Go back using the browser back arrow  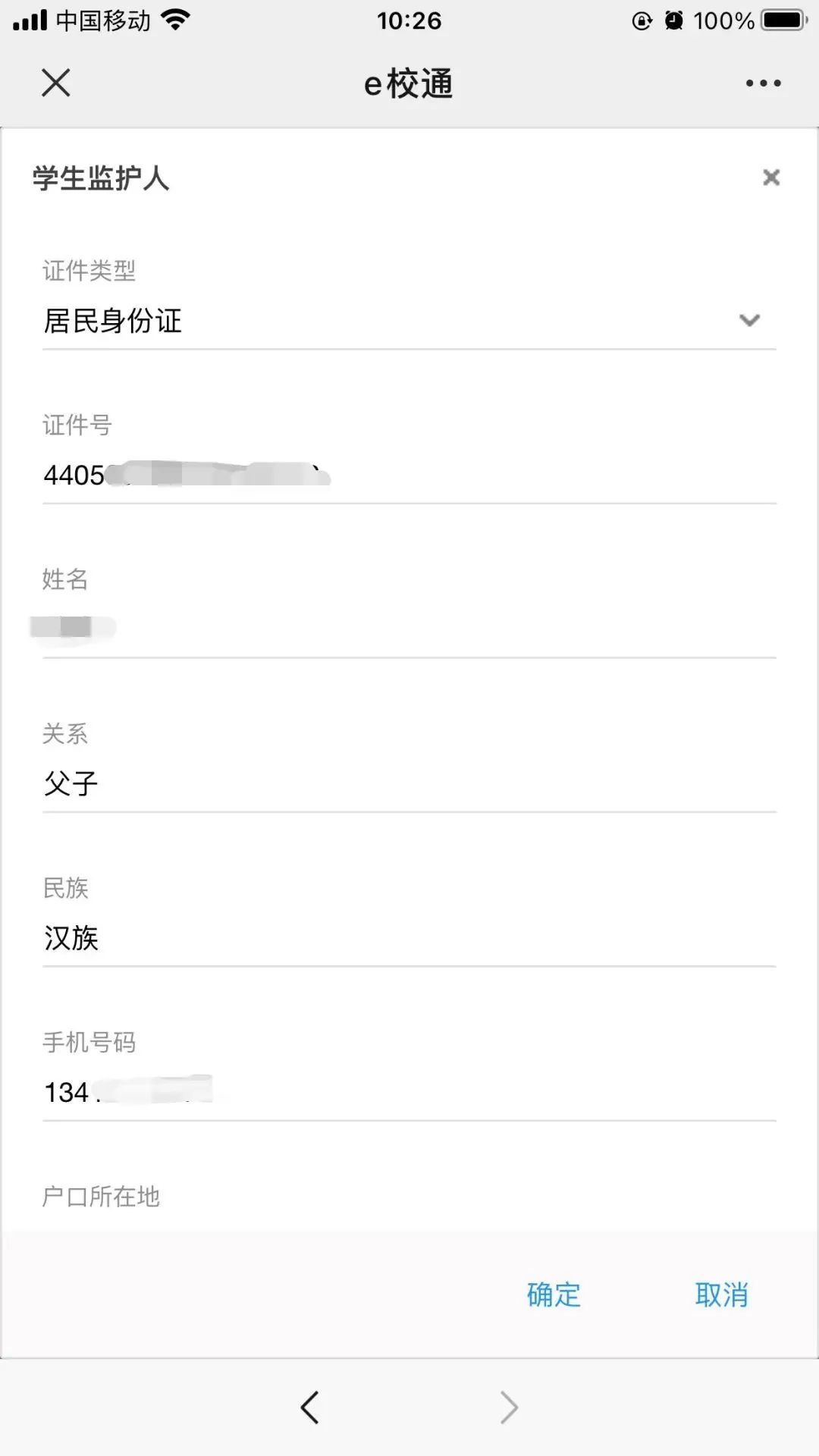309,1407
